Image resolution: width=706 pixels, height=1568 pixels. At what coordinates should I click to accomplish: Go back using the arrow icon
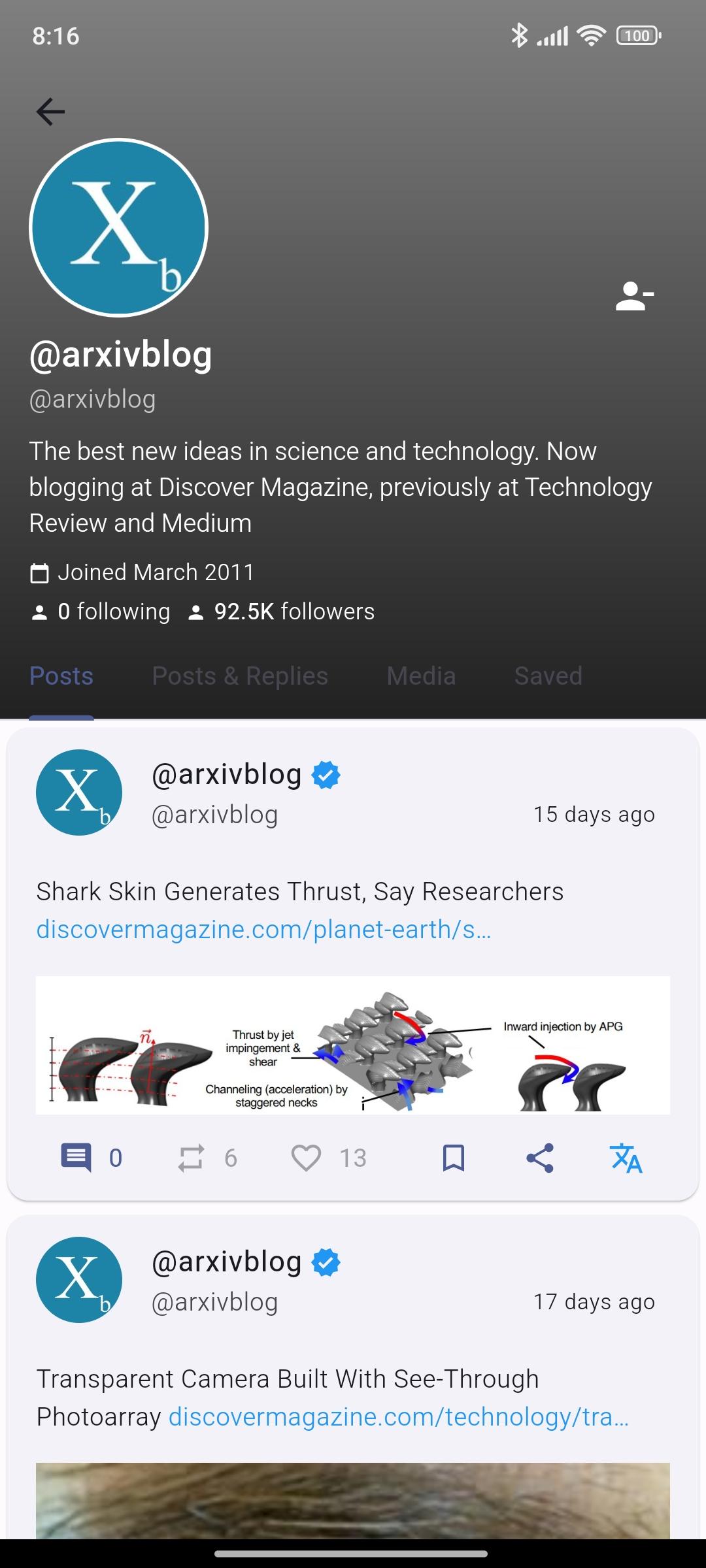pyautogui.click(x=50, y=111)
